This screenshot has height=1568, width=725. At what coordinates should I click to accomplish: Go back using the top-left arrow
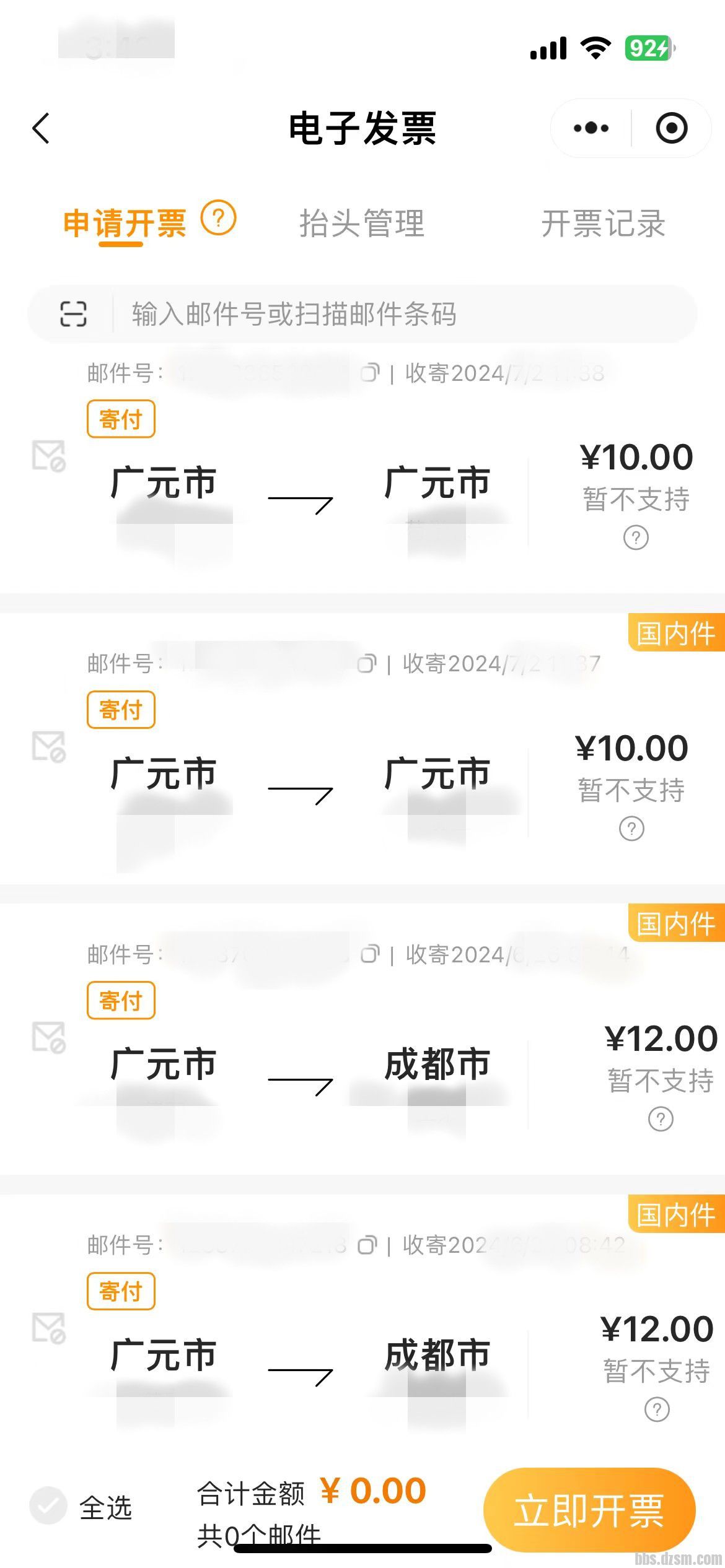[x=41, y=129]
